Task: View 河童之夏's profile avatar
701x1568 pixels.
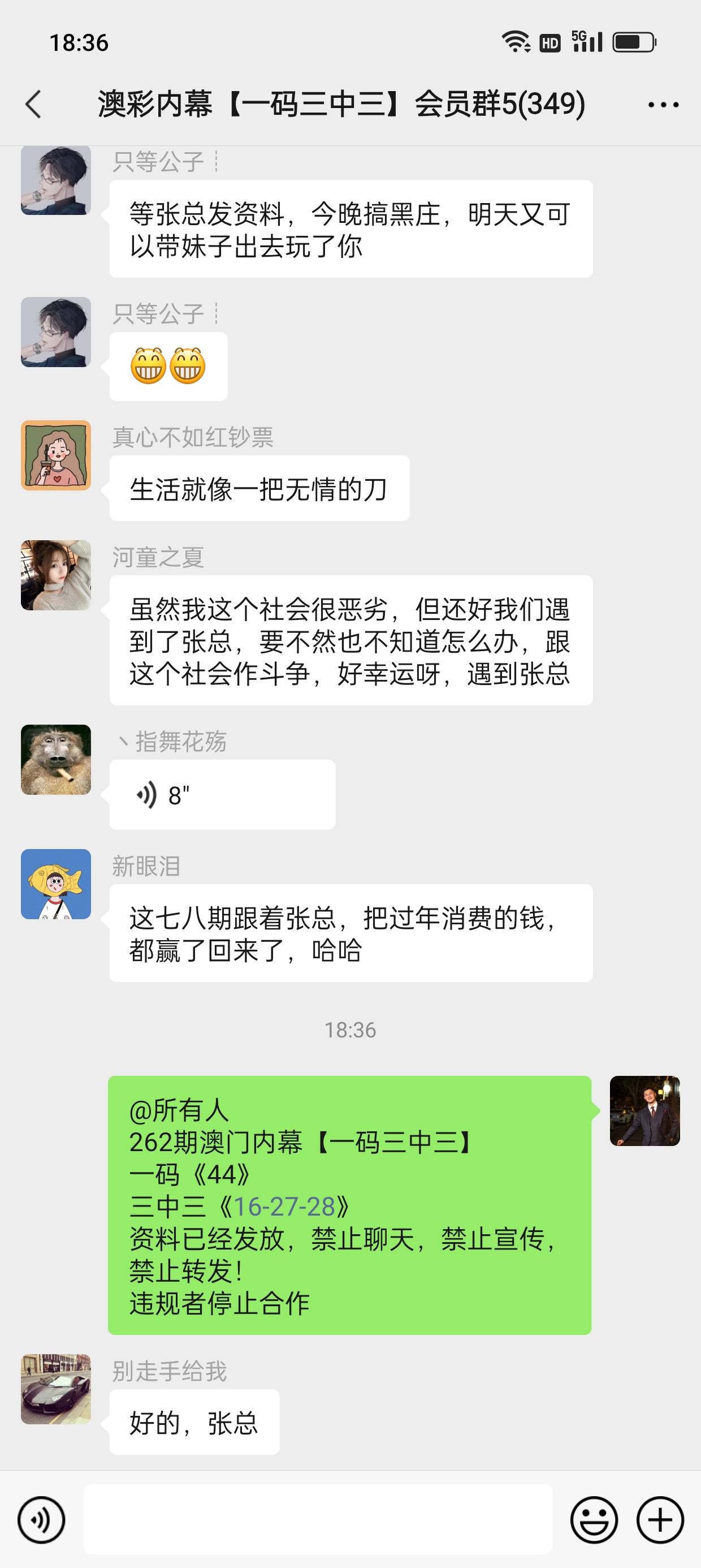Action: pyautogui.click(x=56, y=575)
